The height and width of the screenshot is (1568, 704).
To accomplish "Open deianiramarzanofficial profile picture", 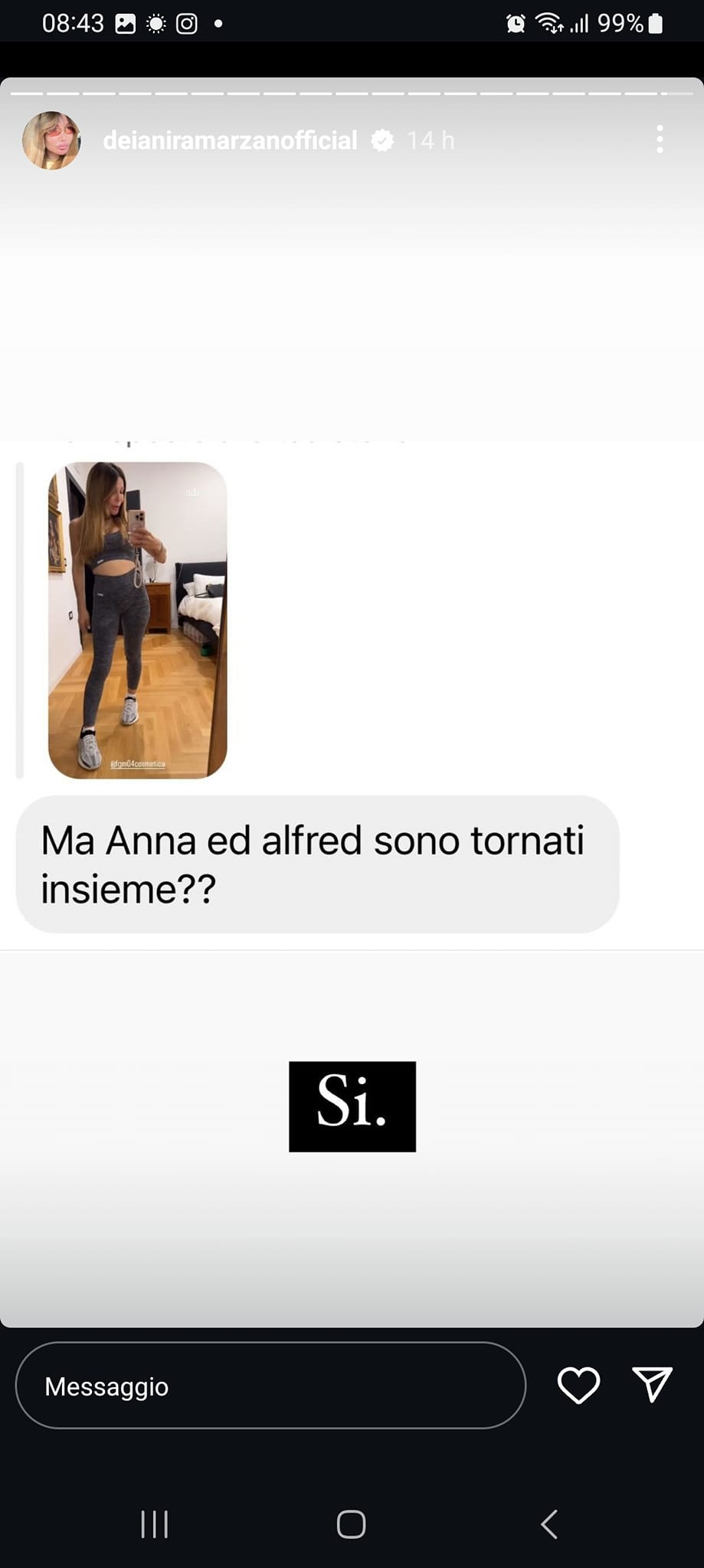I will [51, 140].
